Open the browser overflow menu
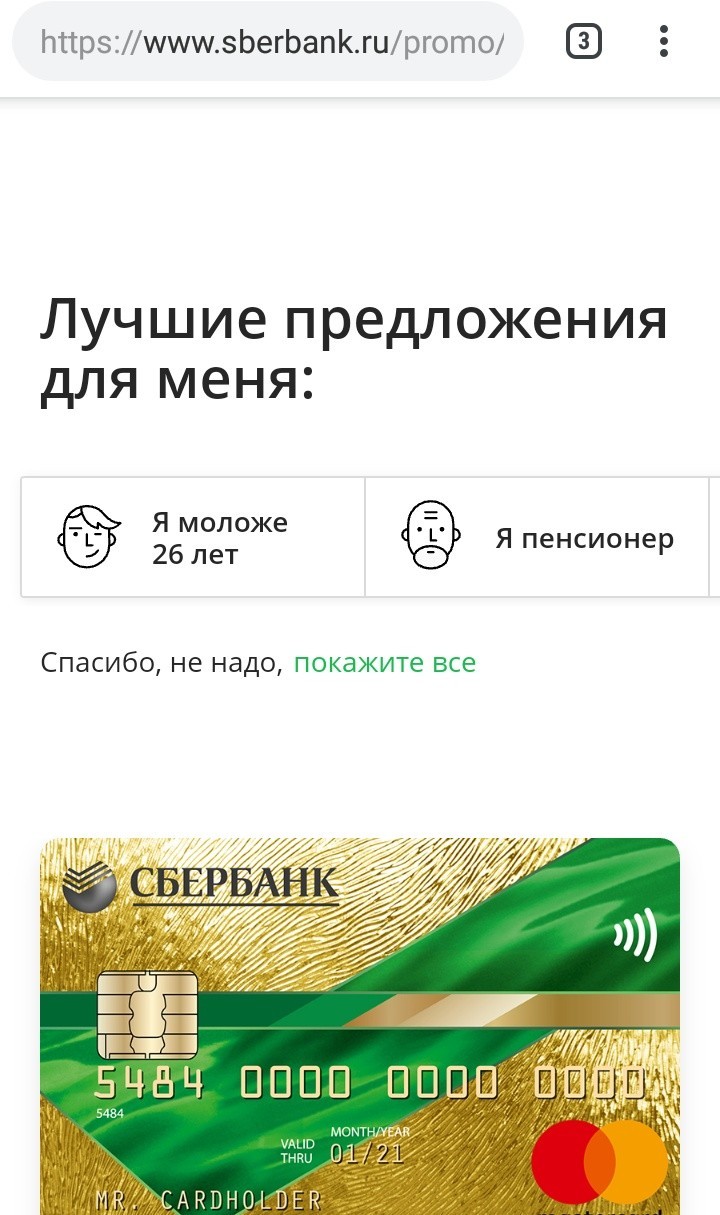 664,42
